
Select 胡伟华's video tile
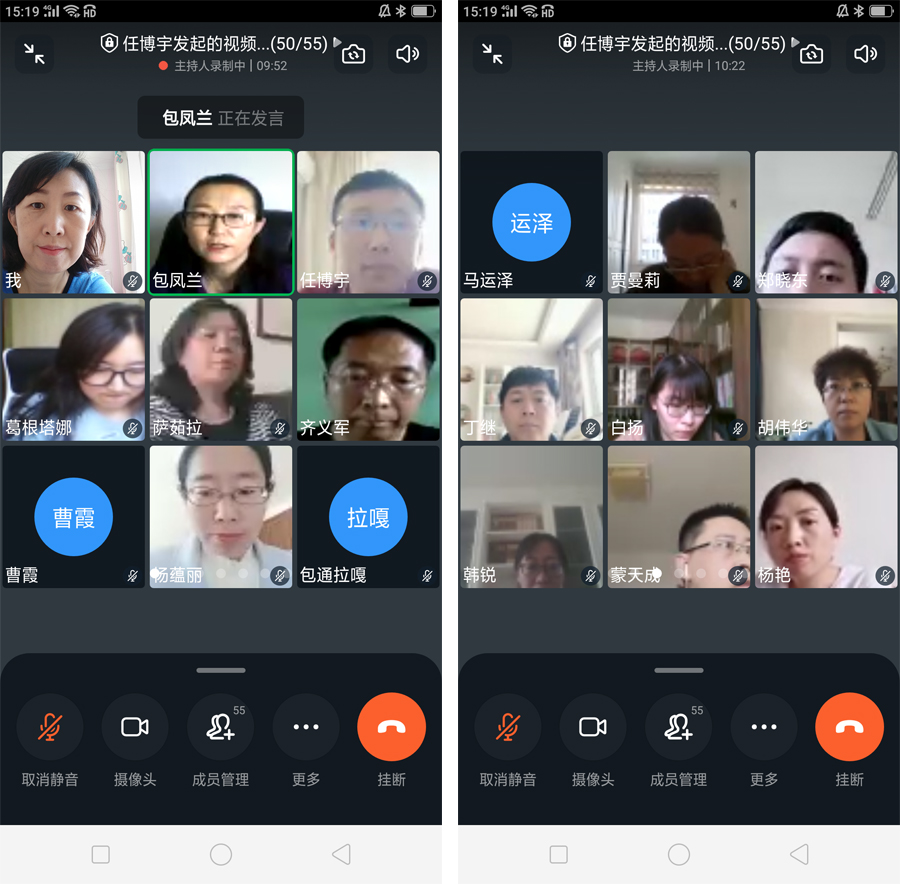click(826, 369)
